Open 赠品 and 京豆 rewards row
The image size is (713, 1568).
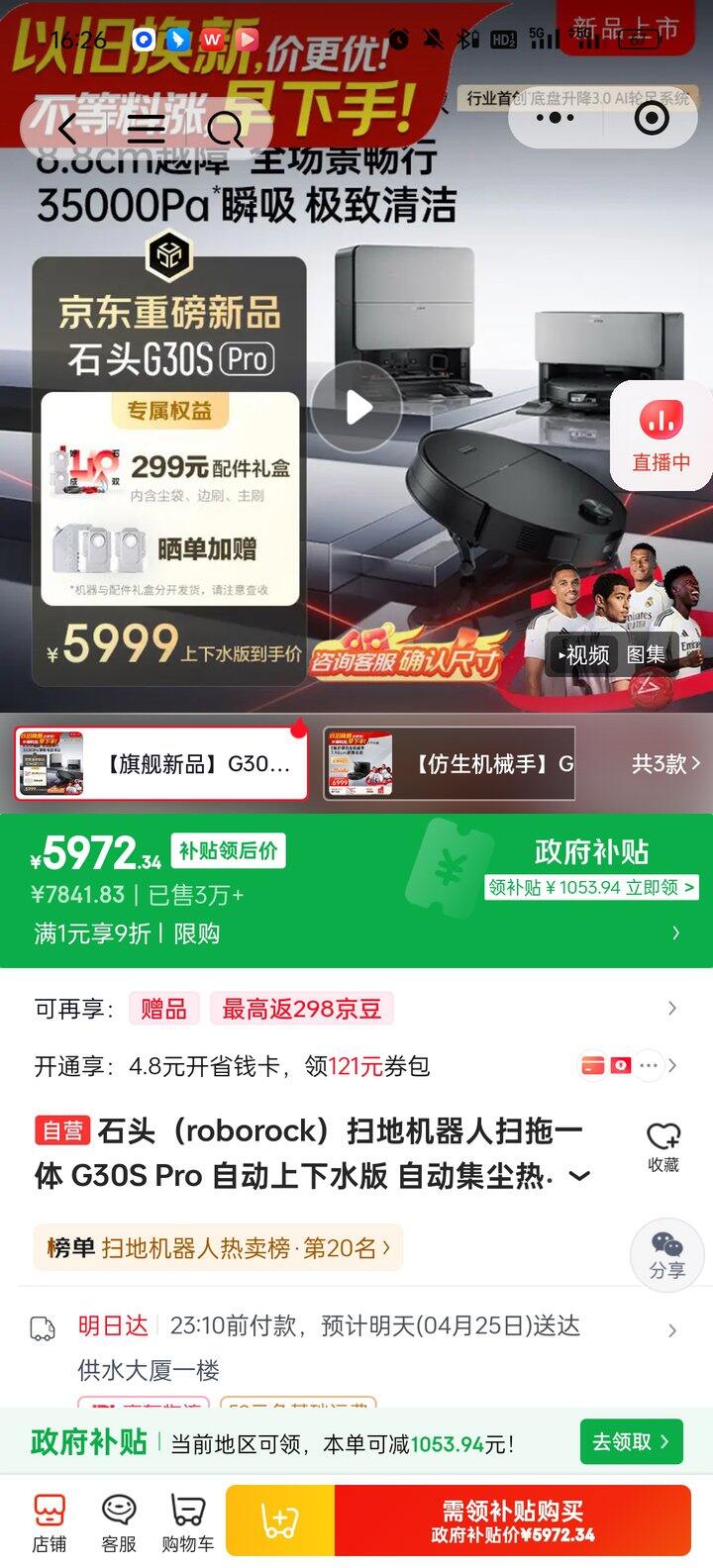click(x=356, y=1009)
